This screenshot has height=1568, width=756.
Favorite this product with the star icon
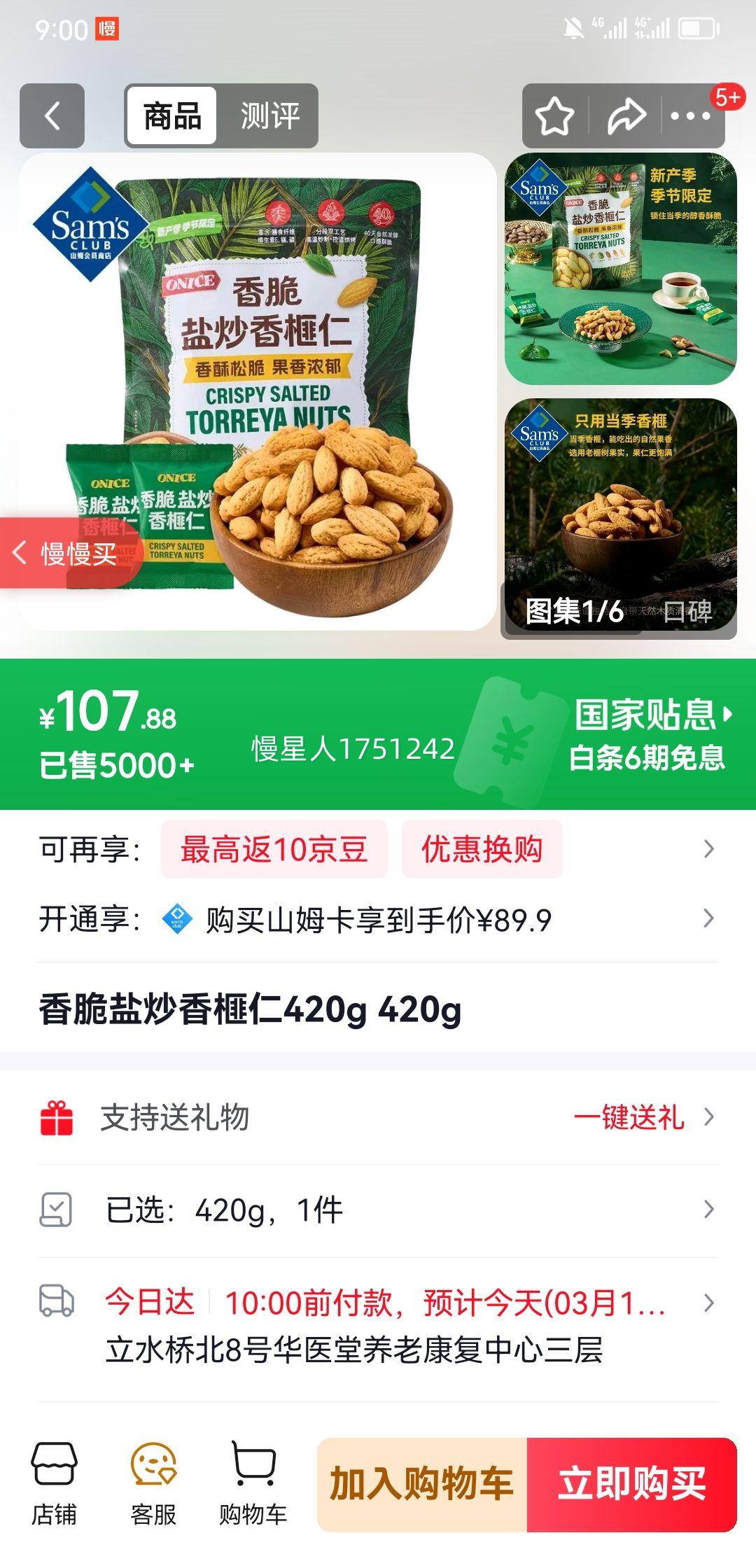click(554, 116)
